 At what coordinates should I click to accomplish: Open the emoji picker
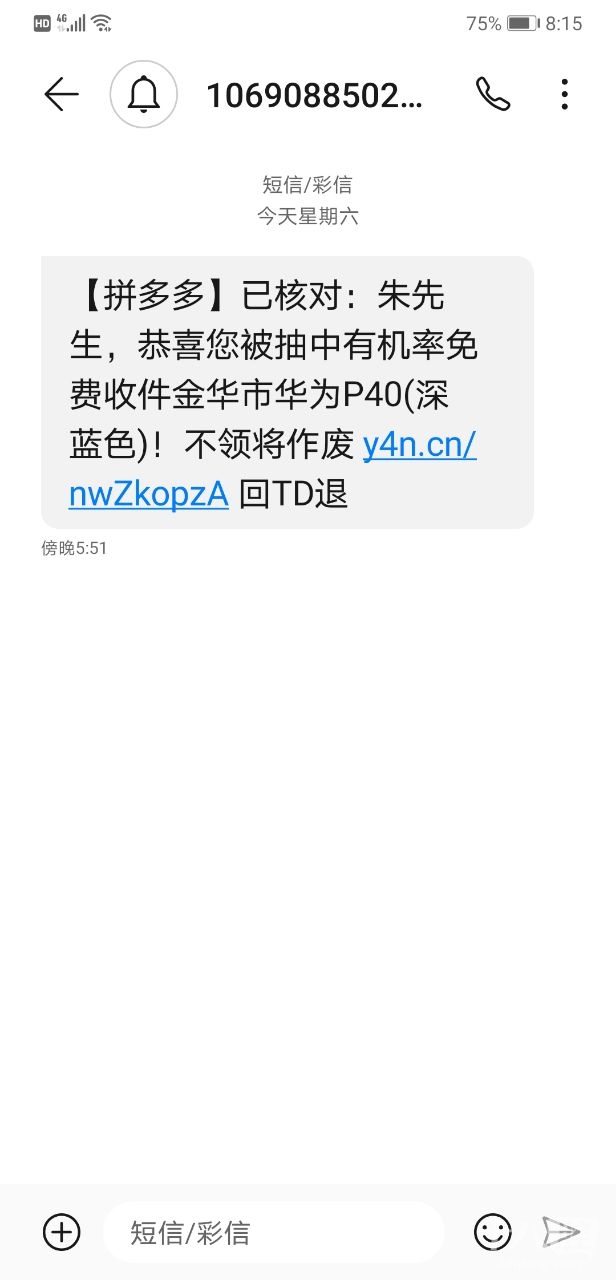tap(492, 1232)
